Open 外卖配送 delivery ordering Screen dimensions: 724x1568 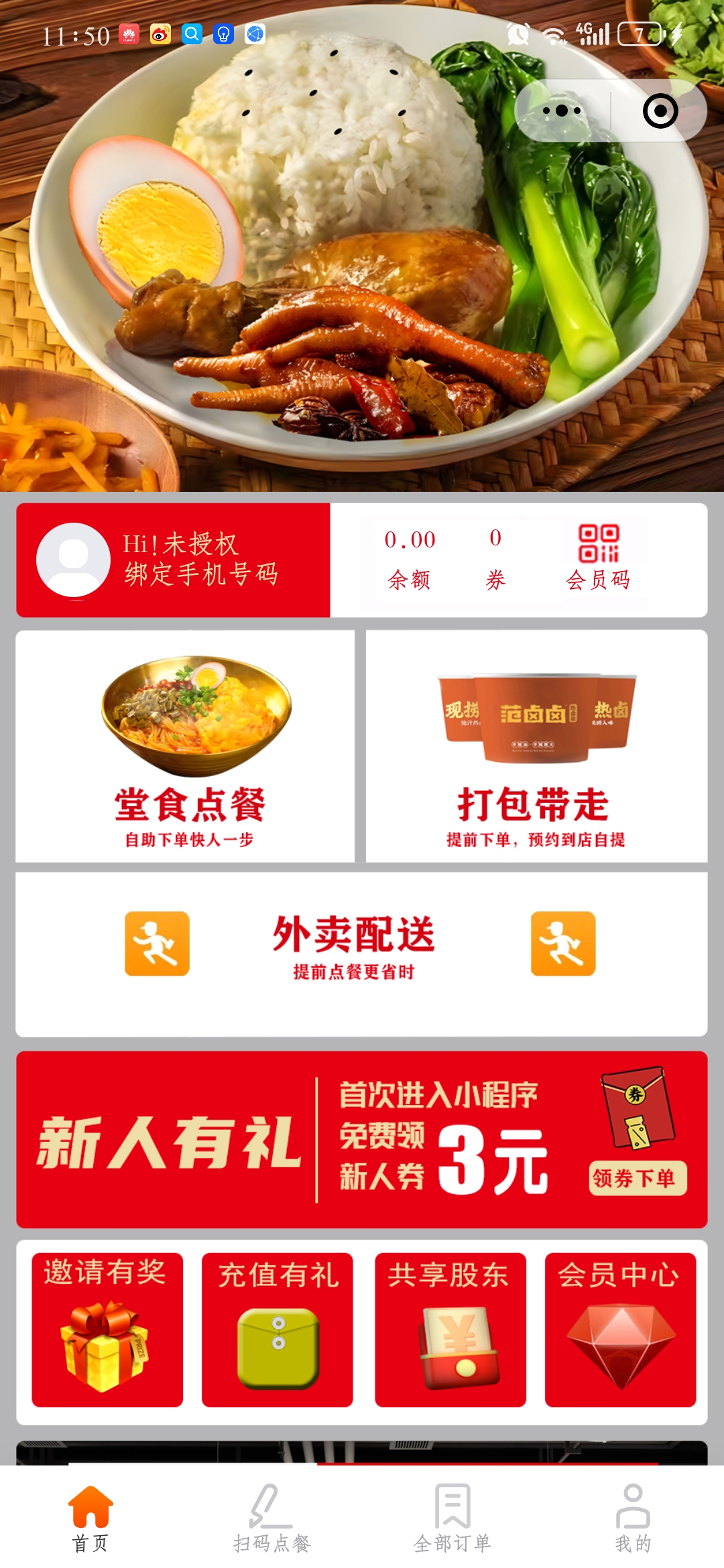click(x=354, y=946)
